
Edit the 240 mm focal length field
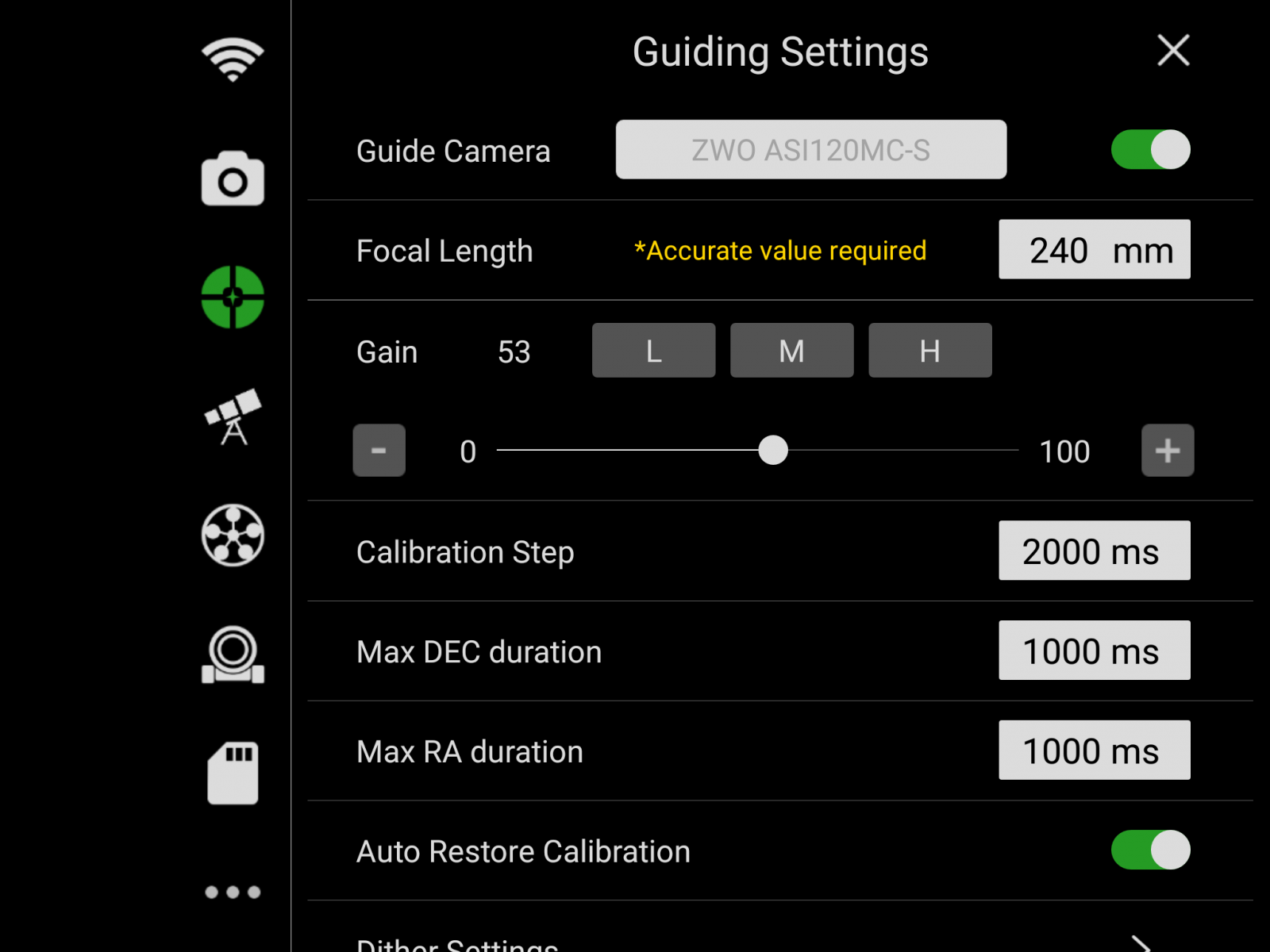1094,250
